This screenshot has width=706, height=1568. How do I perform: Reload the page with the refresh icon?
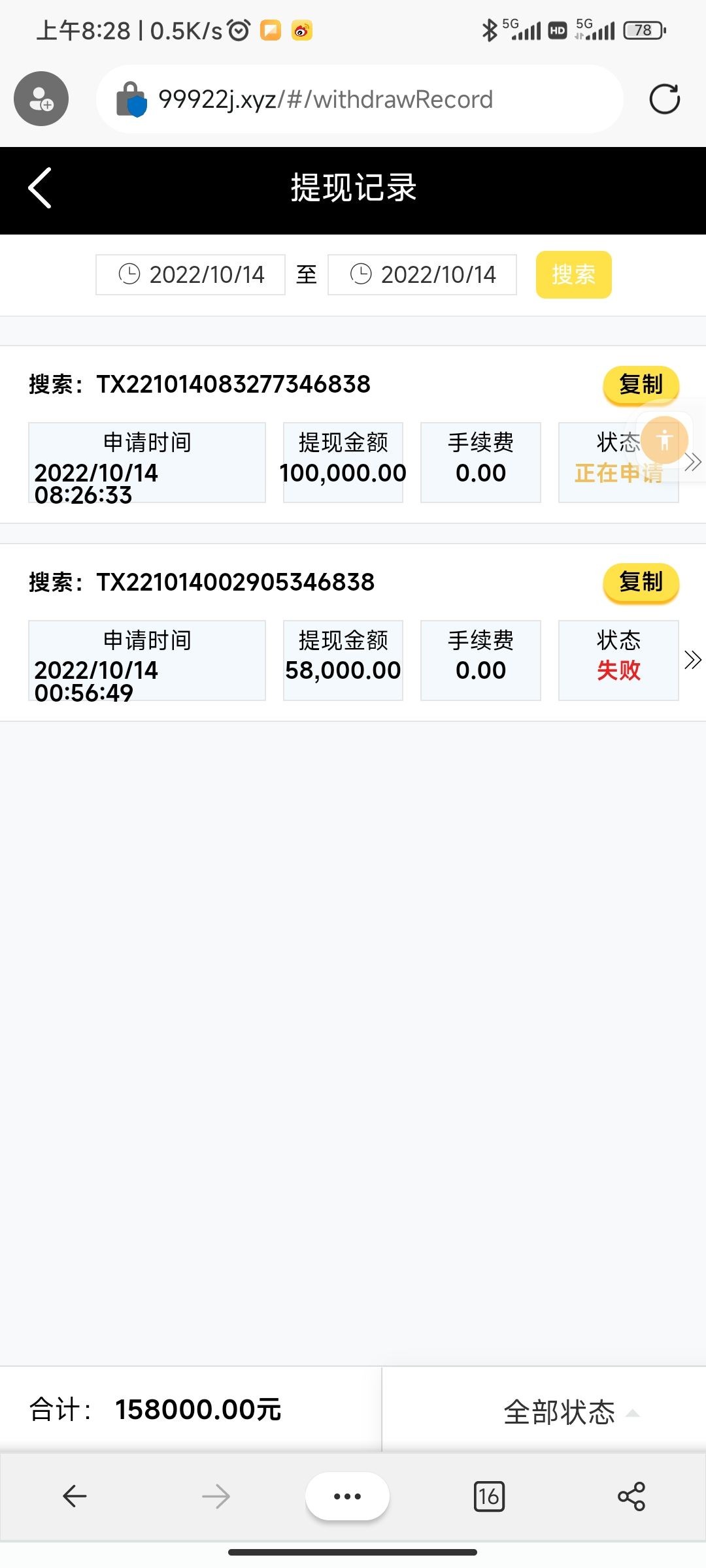(x=664, y=99)
